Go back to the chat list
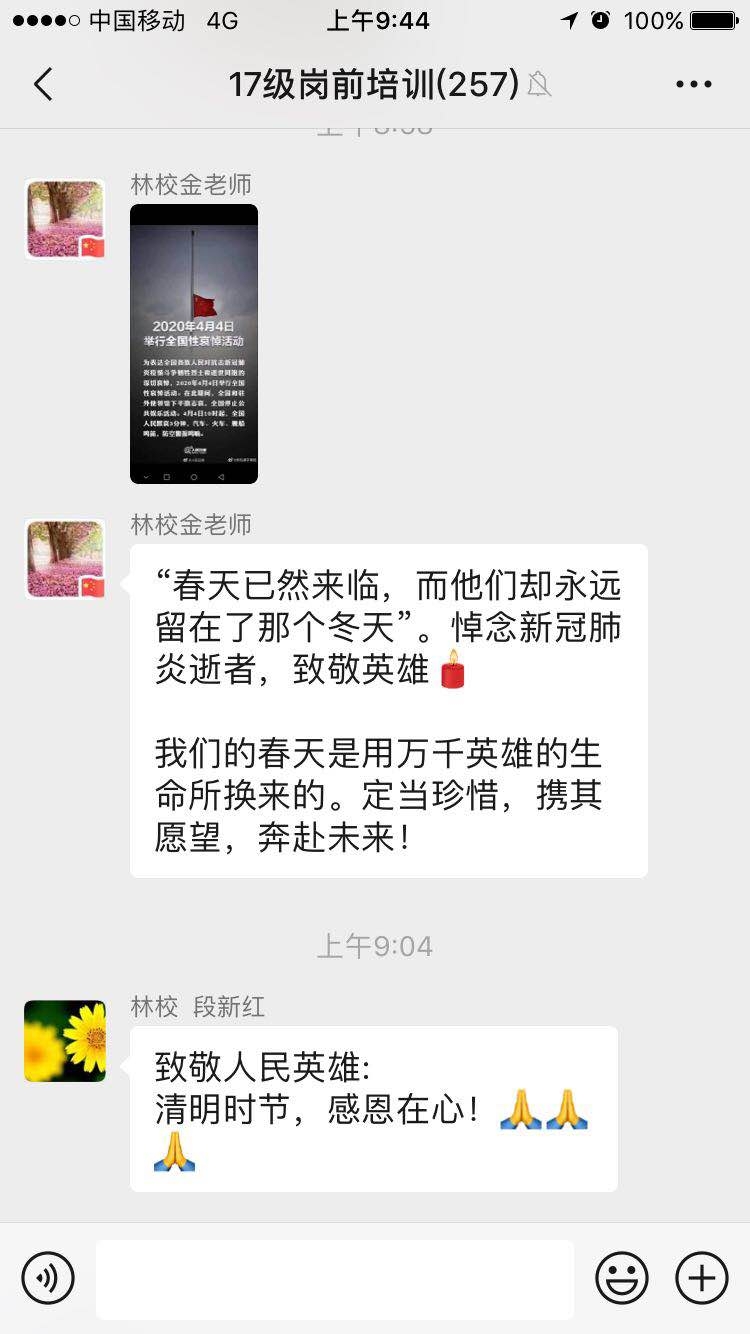 tap(43, 84)
